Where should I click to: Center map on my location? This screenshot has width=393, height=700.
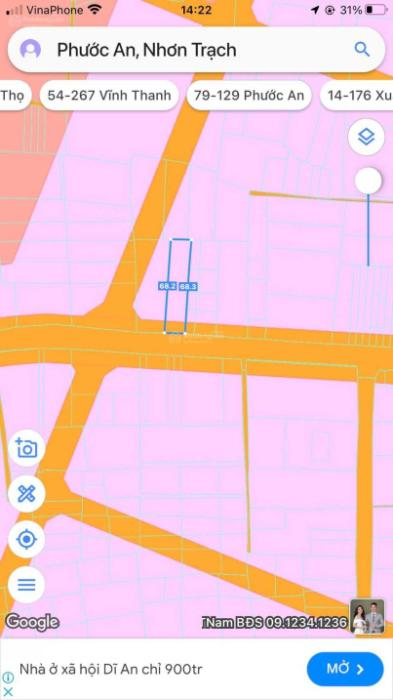pyautogui.click(x=26, y=539)
